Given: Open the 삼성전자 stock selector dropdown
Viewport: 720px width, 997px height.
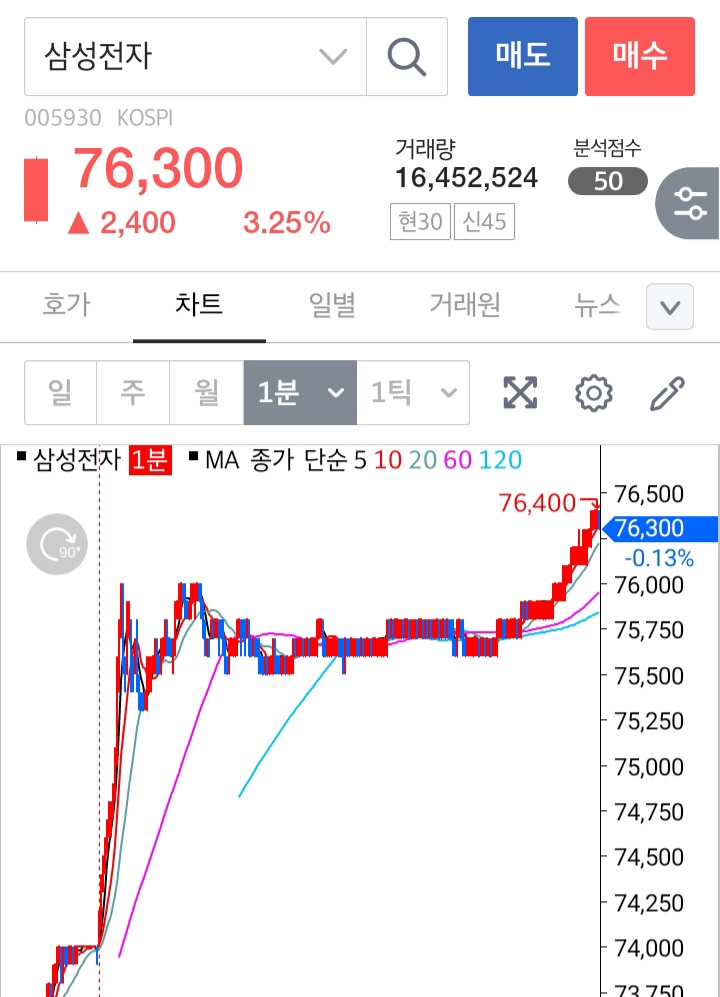Looking at the screenshot, I should 332,56.
